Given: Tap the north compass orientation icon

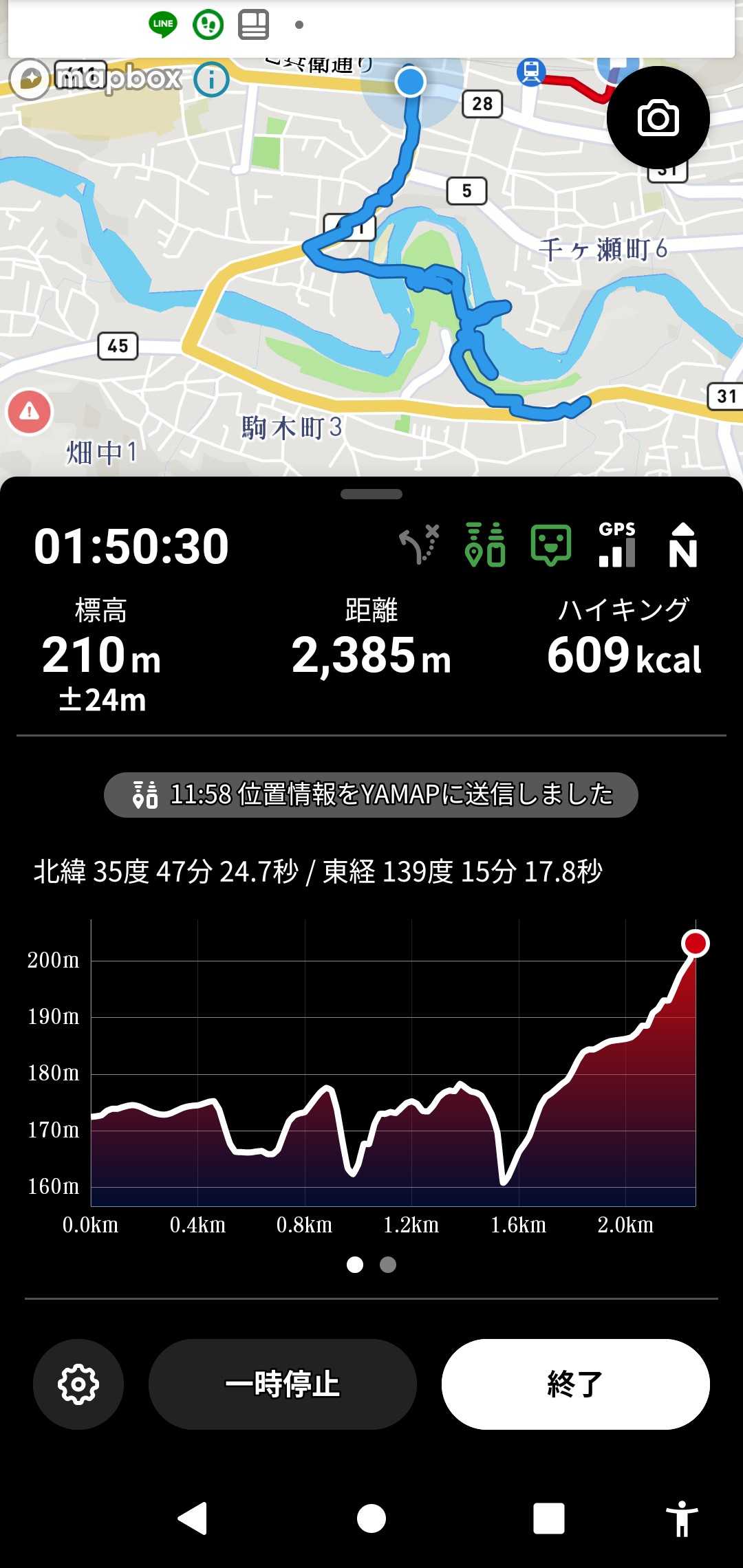Looking at the screenshot, I should 682,545.
